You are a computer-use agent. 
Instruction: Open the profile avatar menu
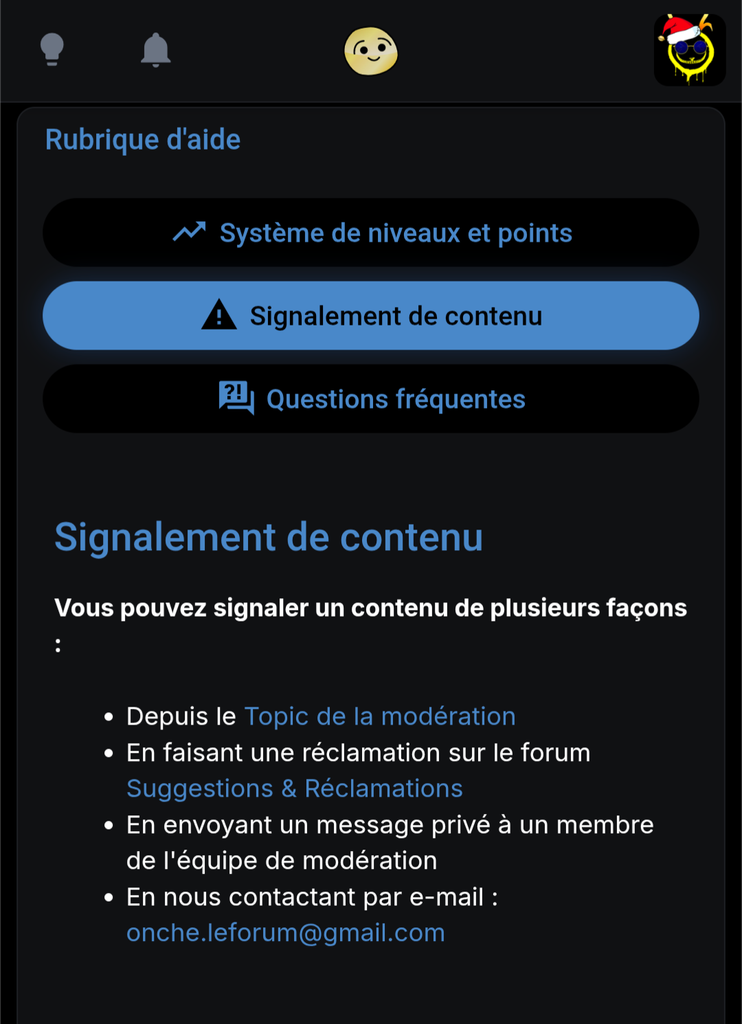click(x=690, y=50)
